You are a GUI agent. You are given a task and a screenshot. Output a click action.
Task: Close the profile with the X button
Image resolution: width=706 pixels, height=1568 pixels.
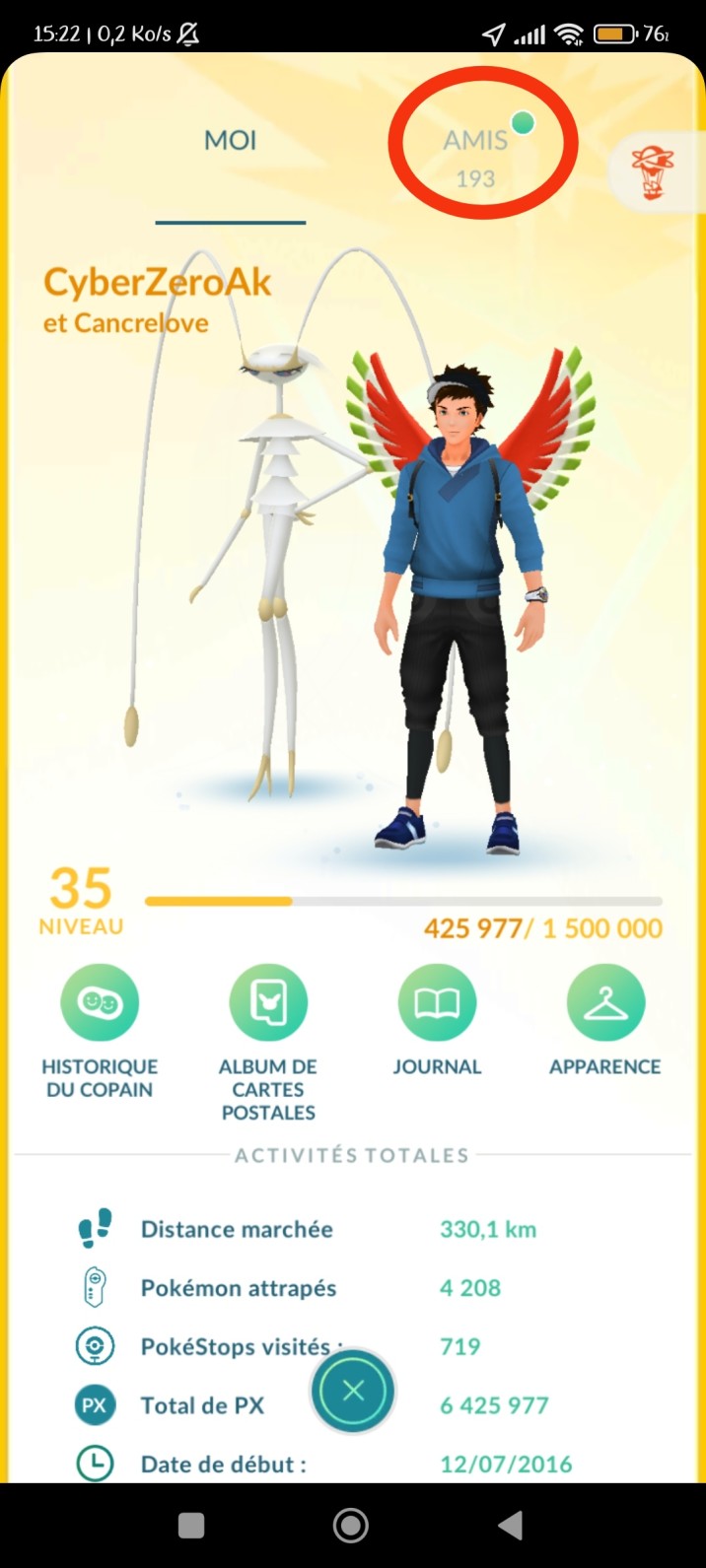coord(353,1391)
